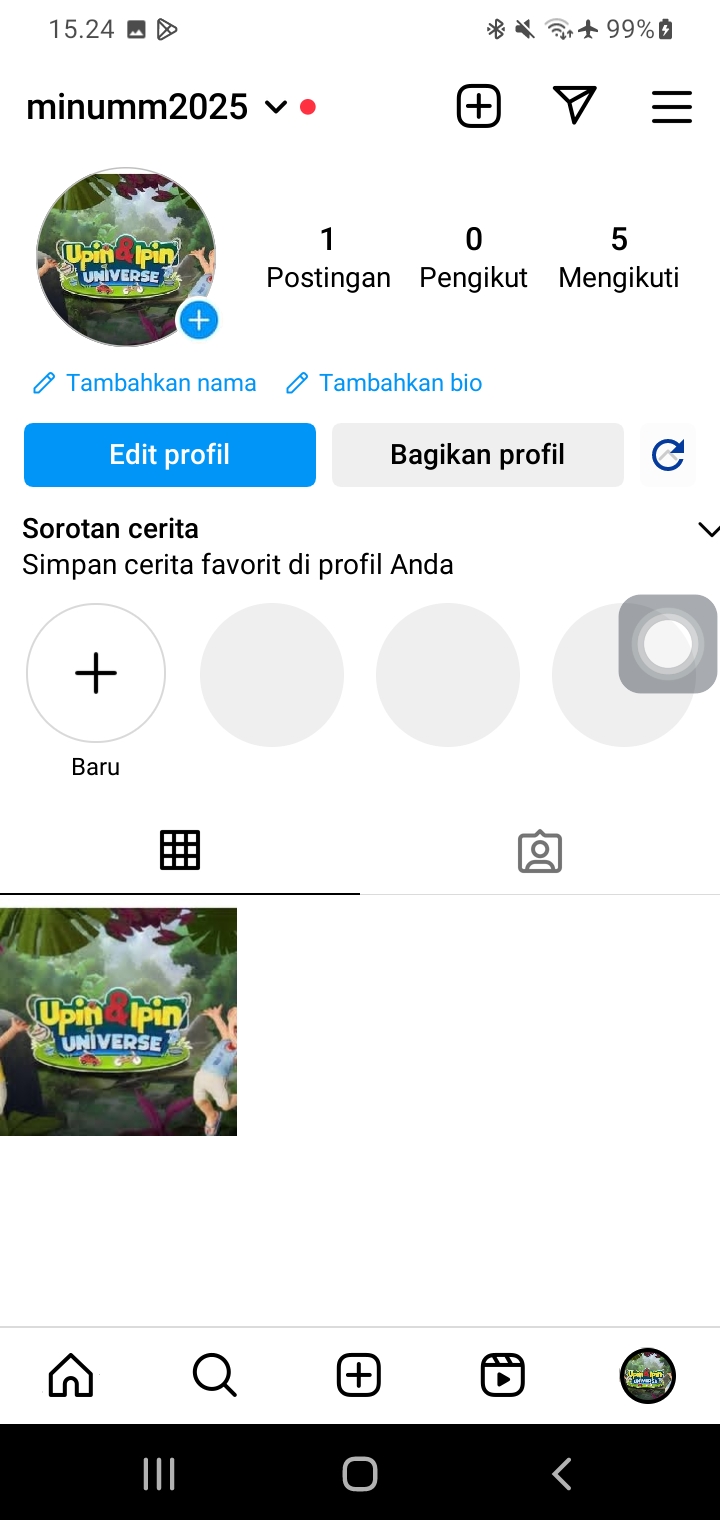The width and height of the screenshot is (720, 1520).
Task: Create a new highlight with Baru
Action: pos(96,673)
